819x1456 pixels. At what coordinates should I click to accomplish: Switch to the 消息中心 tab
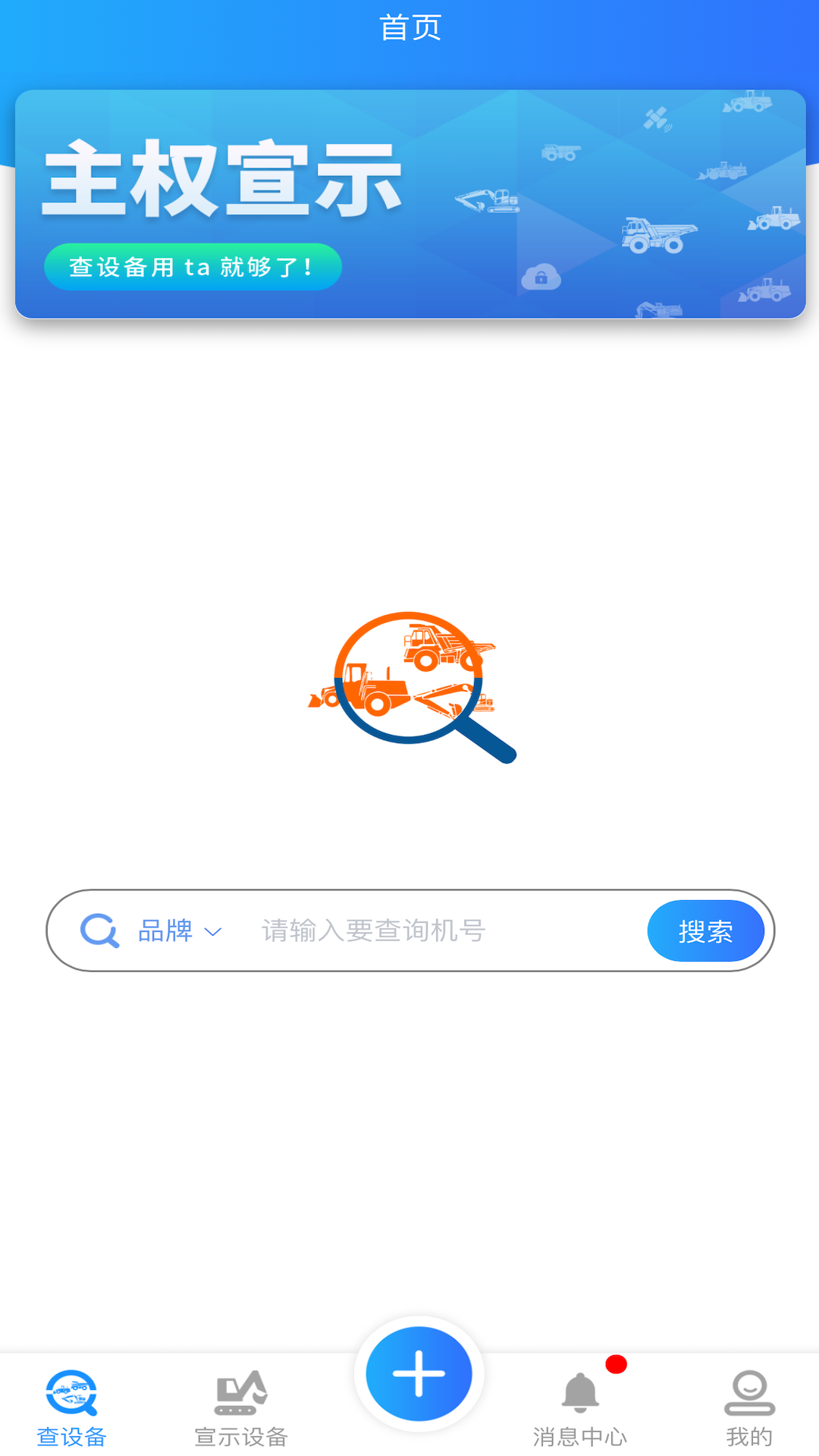tap(580, 1410)
